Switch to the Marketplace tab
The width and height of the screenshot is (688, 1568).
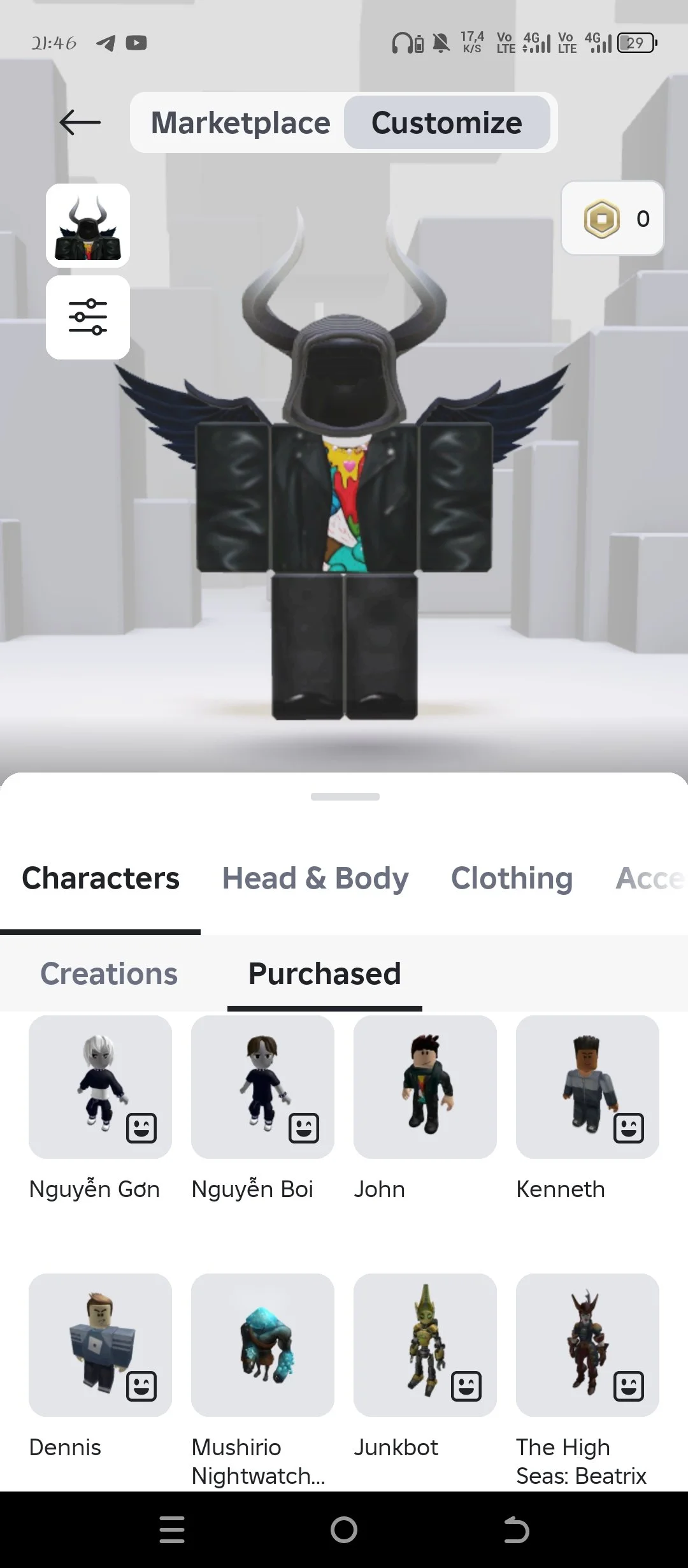pos(240,122)
